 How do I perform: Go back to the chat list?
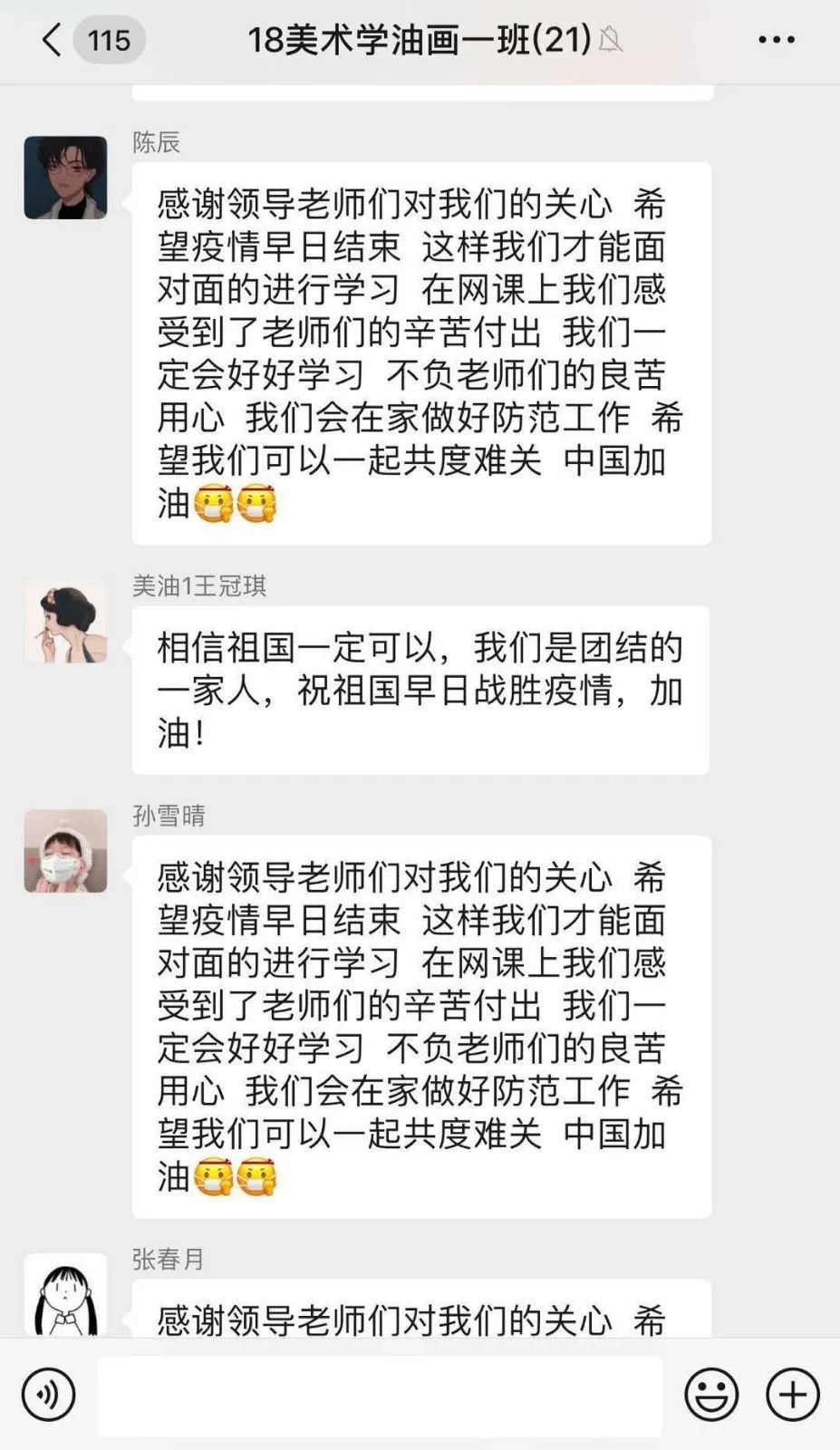(53, 41)
